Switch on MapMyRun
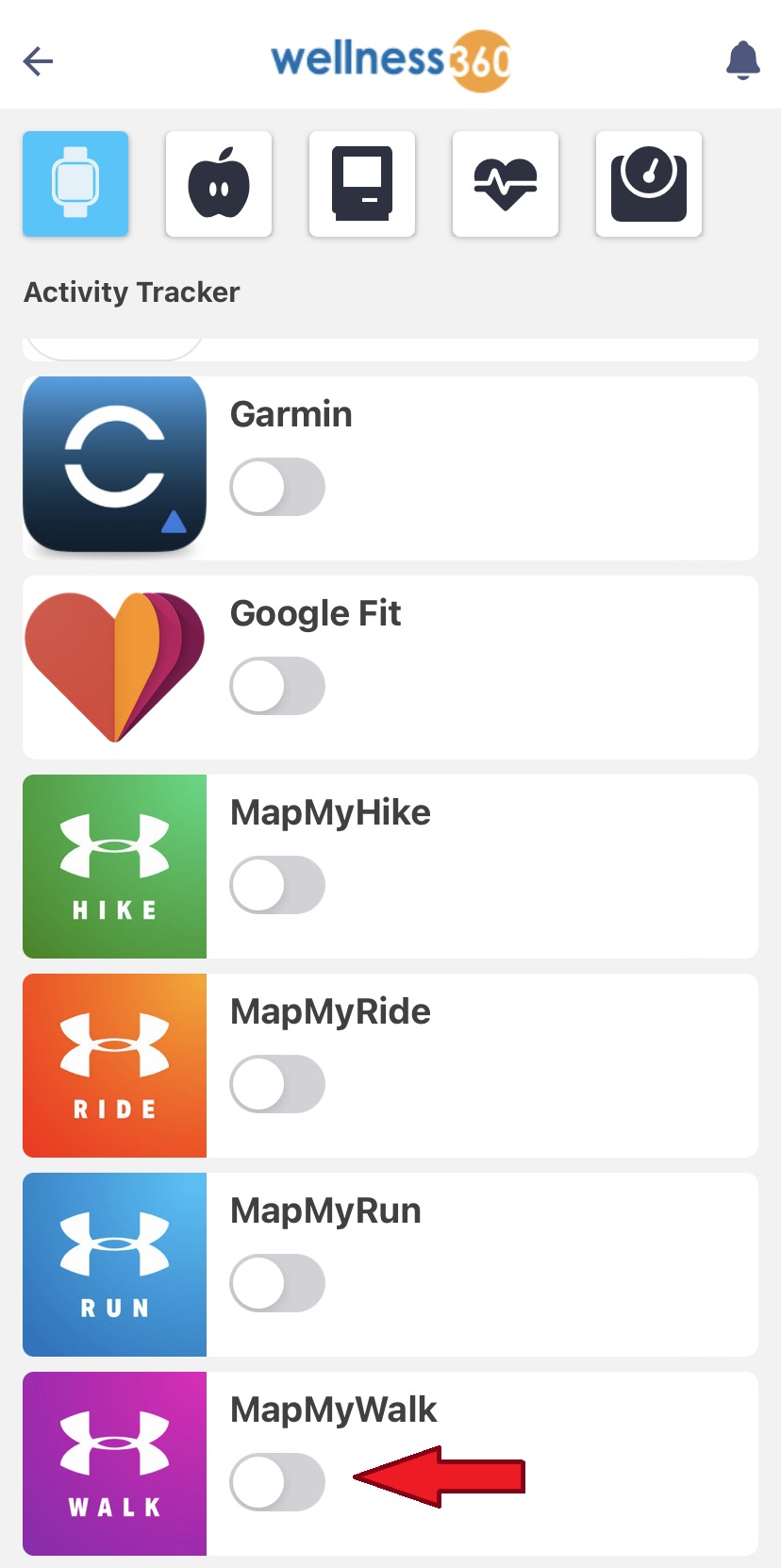 [277, 1283]
